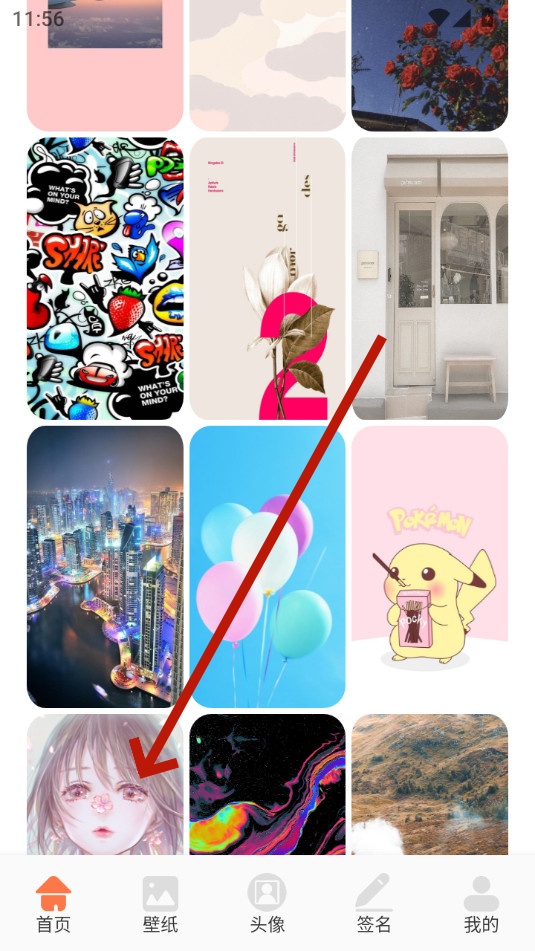View the pastel balloons wallpaper
The width and height of the screenshot is (535, 951).
(x=268, y=566)
